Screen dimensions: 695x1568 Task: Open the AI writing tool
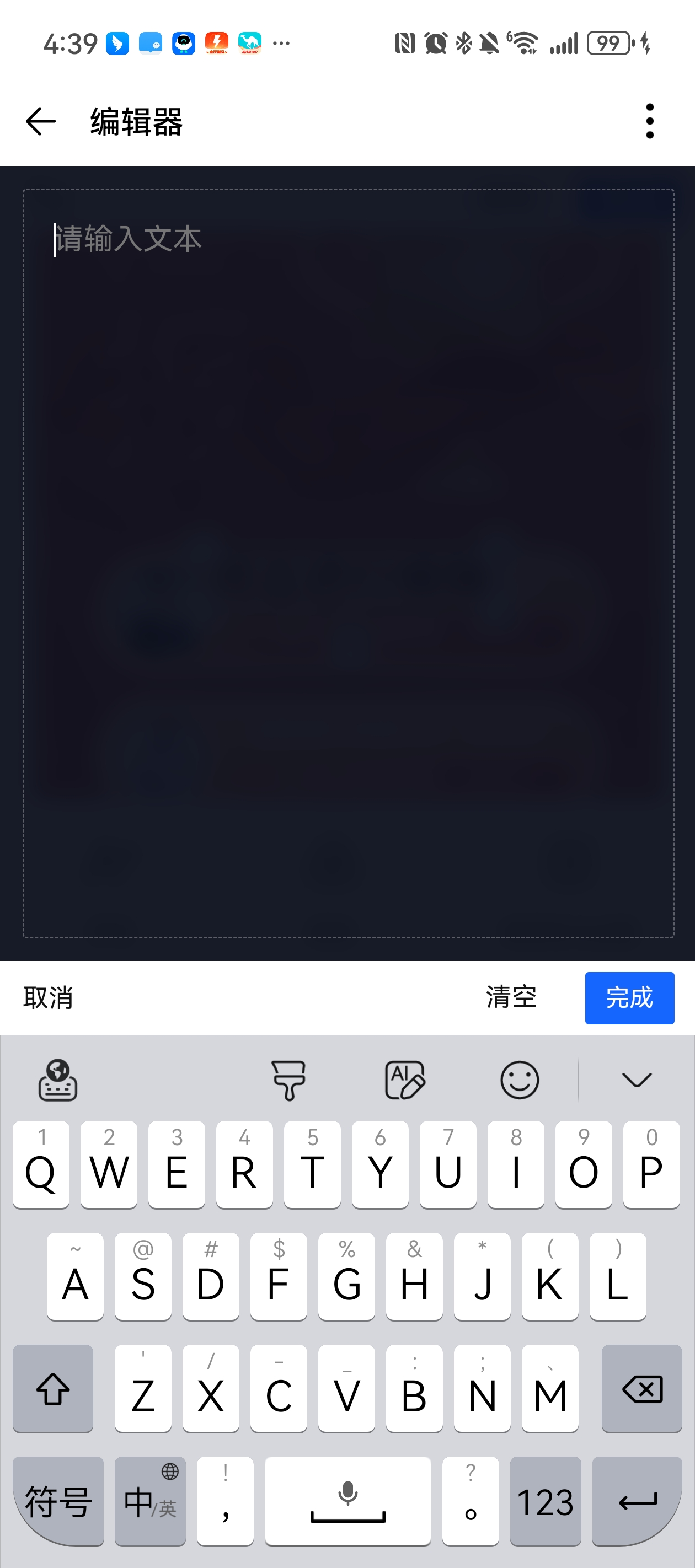[x=404, y=1080]
